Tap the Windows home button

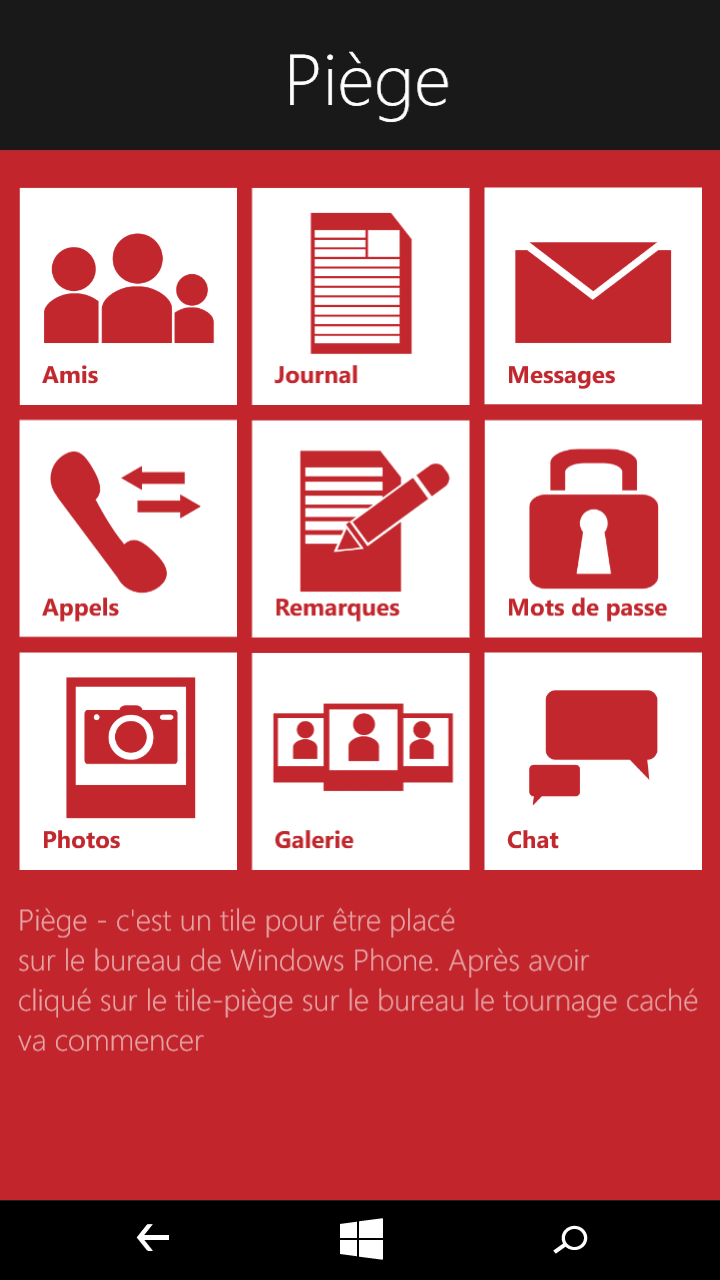361,1239
